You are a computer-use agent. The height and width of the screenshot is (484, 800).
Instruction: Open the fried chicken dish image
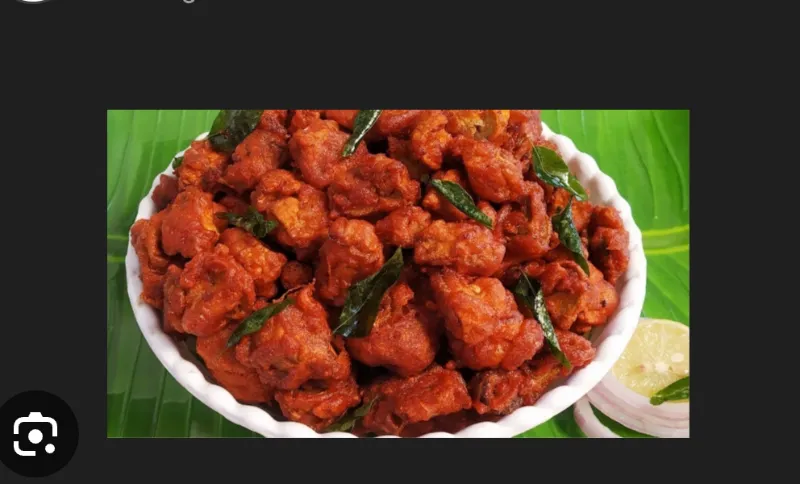pyautogui.click(x=398, y=273)
